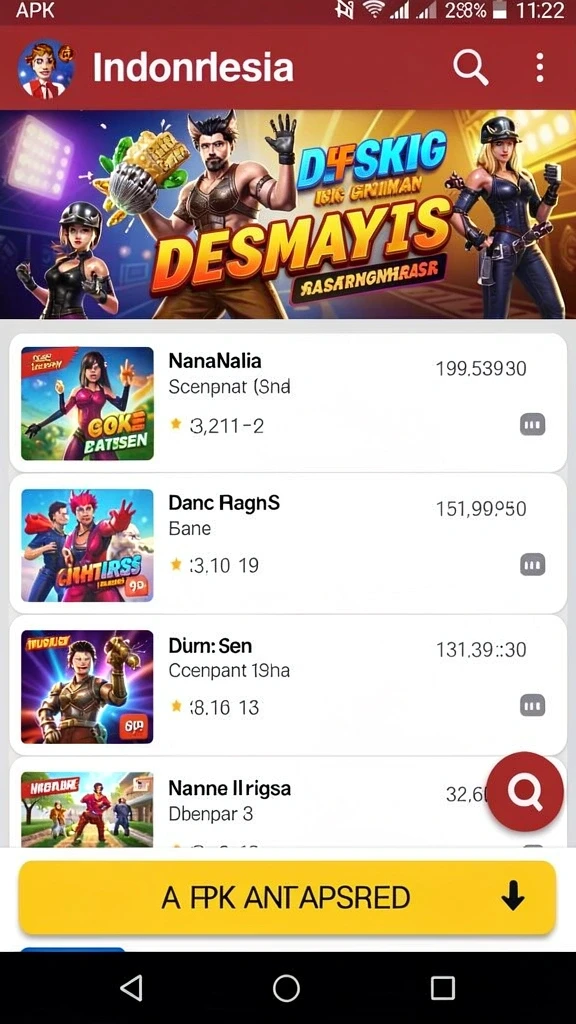Image resolution: width=576 pixels, height=1024 pixels.
Task: Go to the home screen
Action: 287,988
